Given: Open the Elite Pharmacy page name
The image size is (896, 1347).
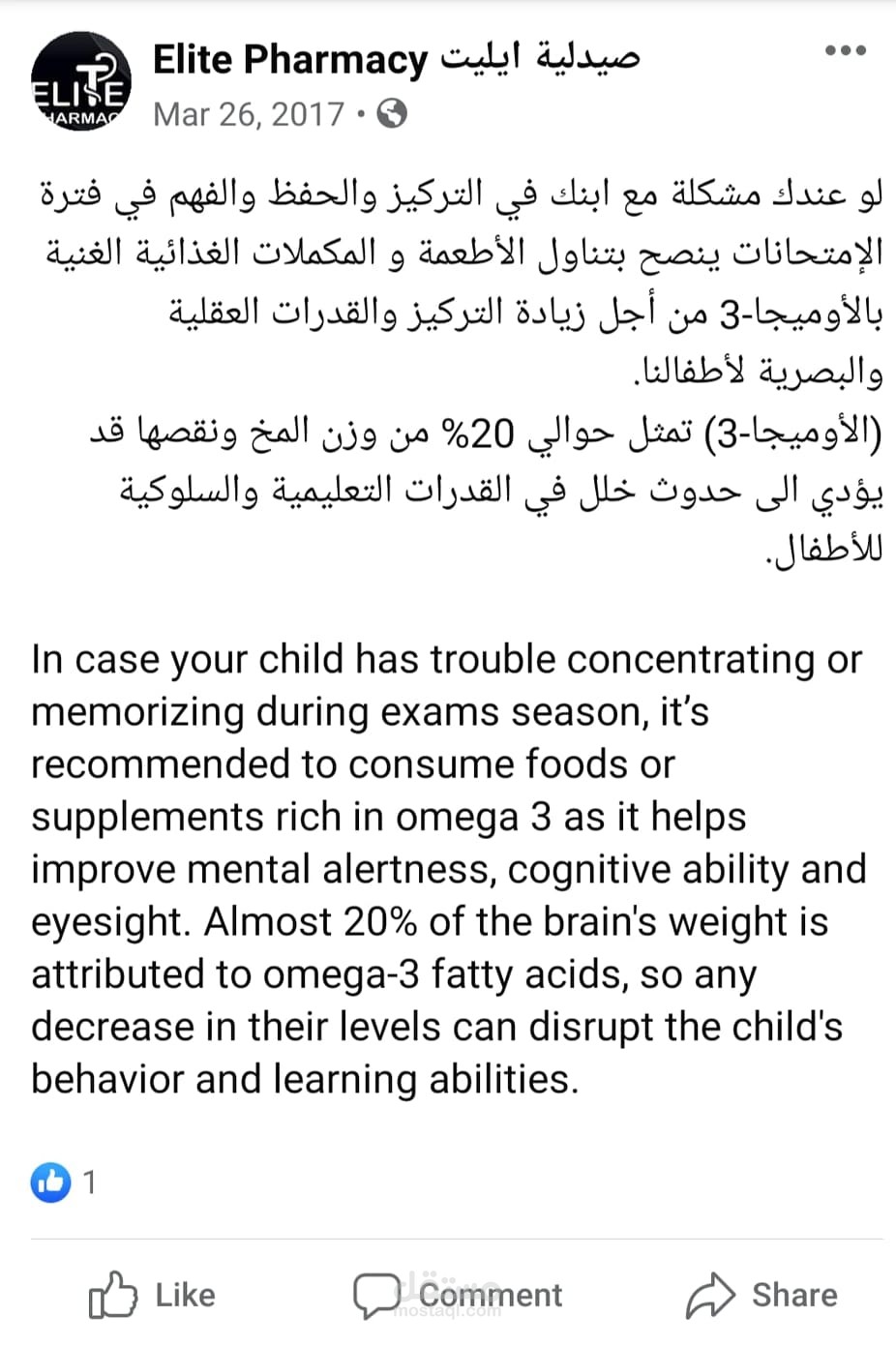Looking at the screenshot, I should [x=396, y=59].
